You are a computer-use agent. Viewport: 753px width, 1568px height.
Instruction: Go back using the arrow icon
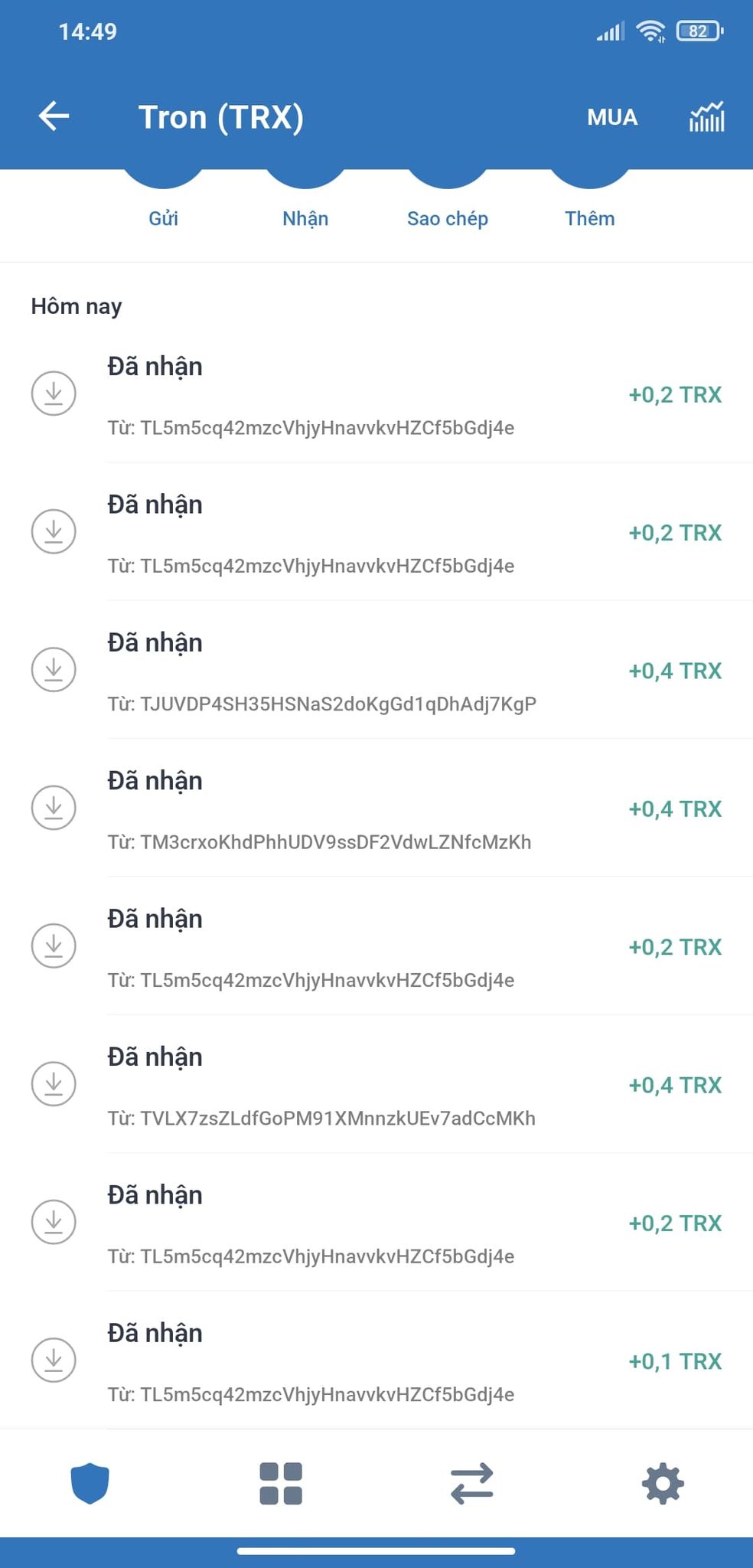[x=54, y=117]
